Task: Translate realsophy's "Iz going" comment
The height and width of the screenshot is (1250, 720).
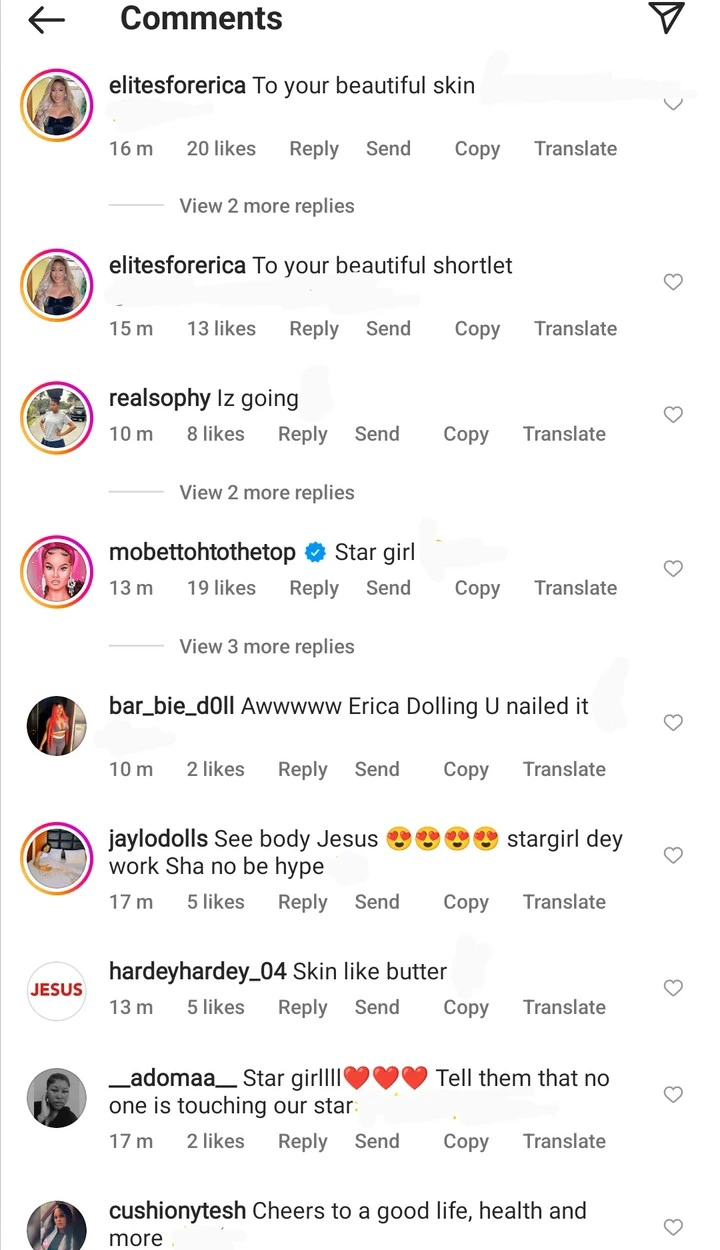Action: (564, 434)
